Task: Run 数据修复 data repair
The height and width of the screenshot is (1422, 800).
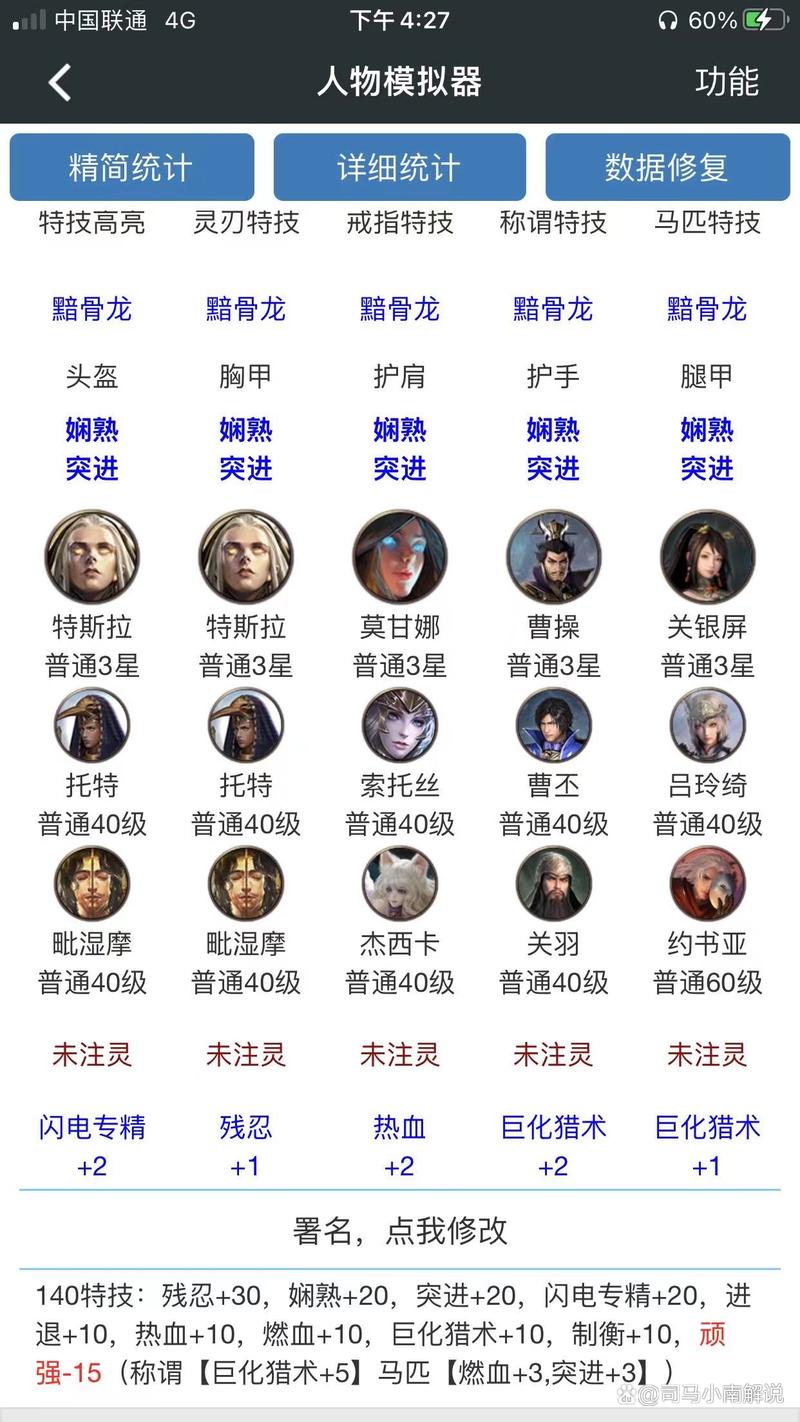Action: click(x=666, y=167)
